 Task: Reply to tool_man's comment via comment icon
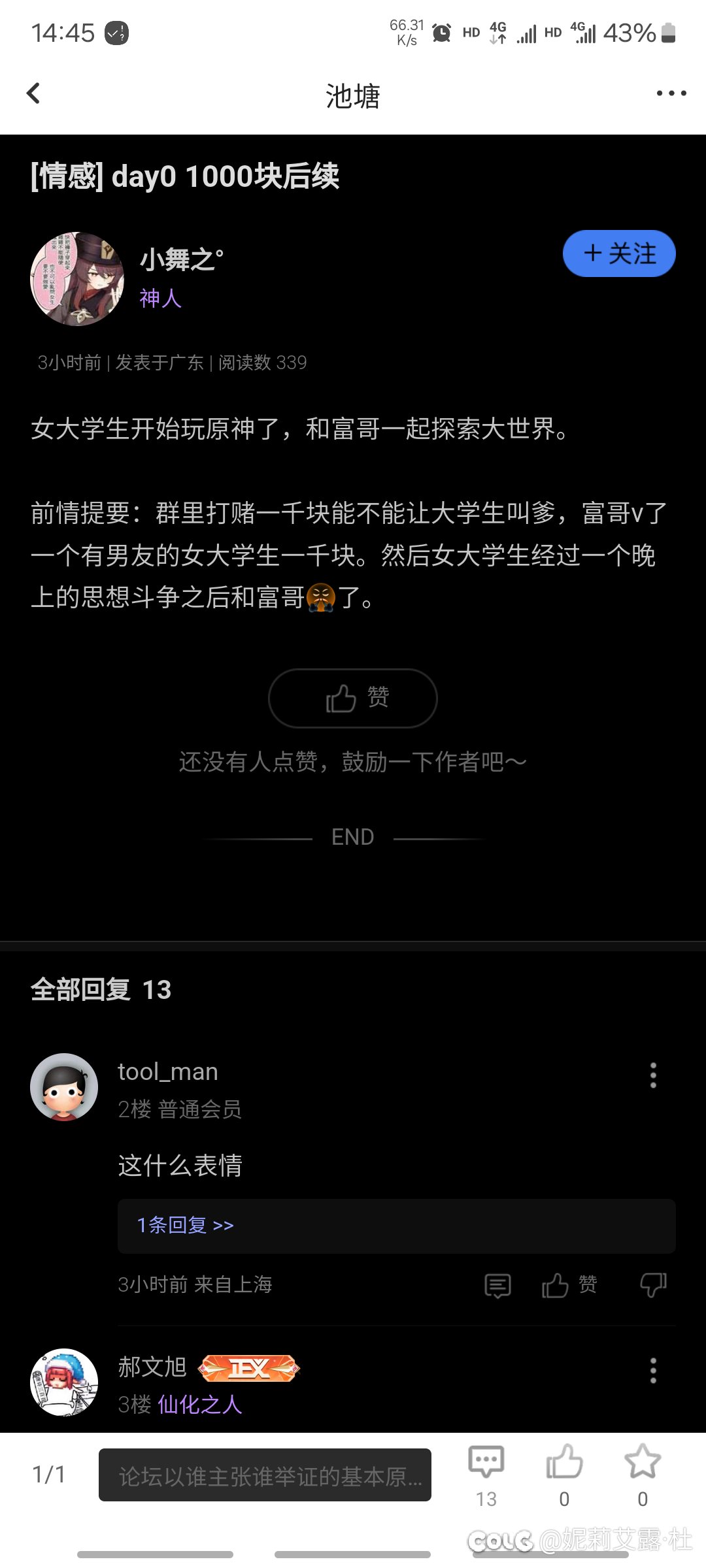498,1285
